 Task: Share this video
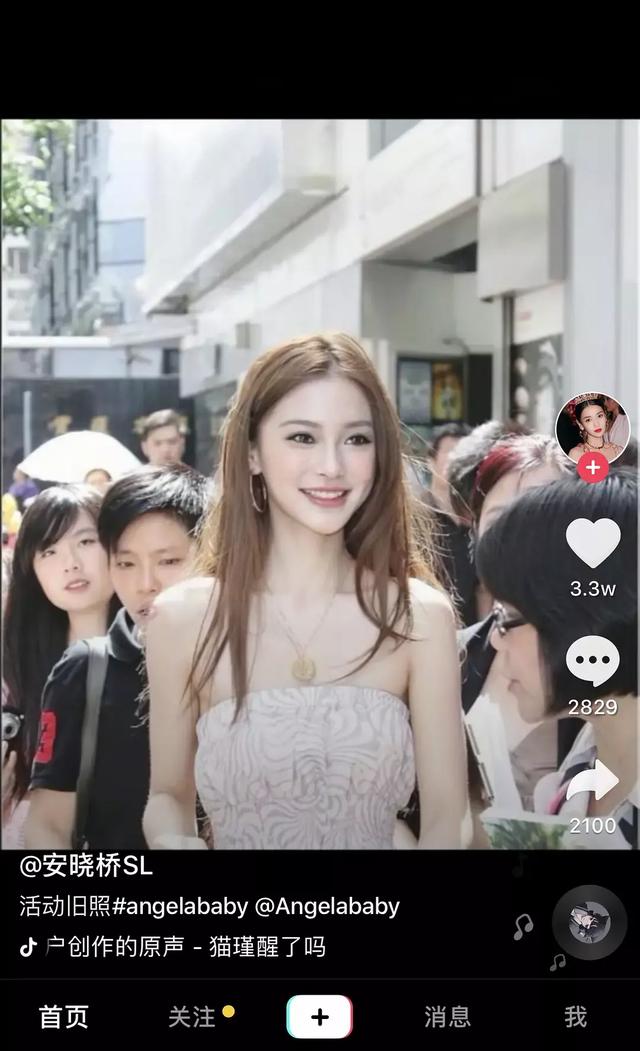click(x=593, y=782)
